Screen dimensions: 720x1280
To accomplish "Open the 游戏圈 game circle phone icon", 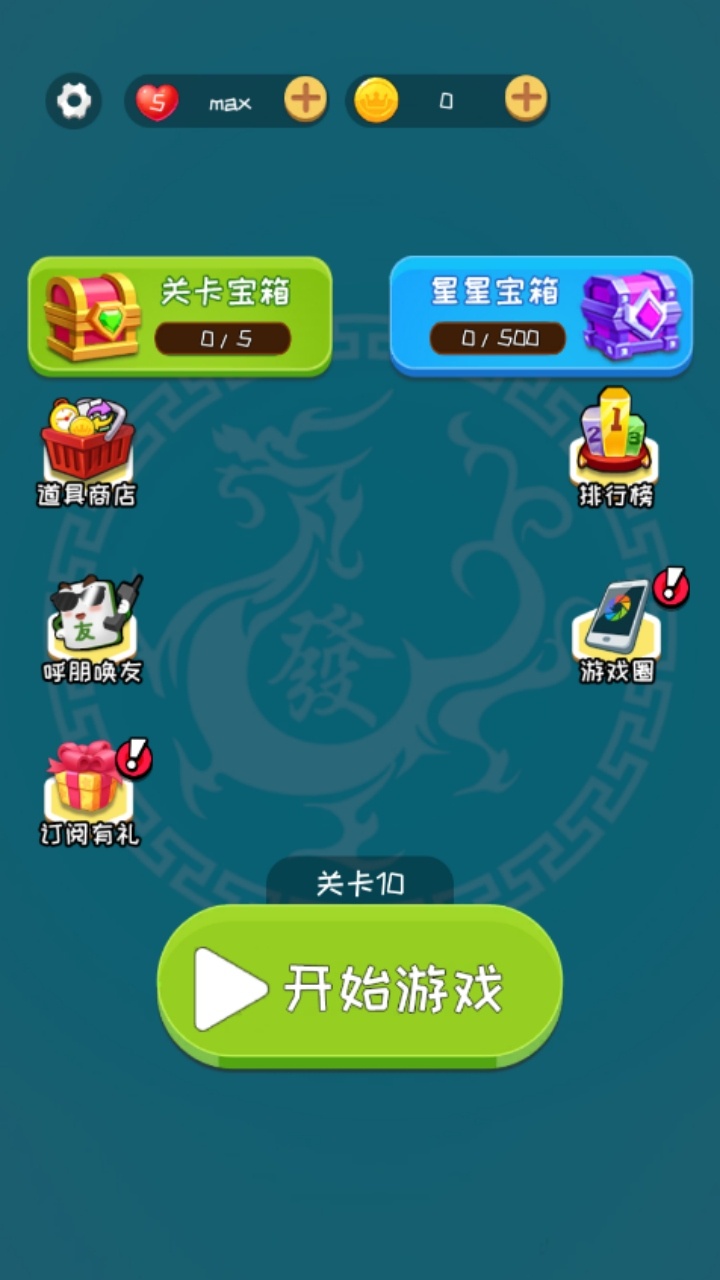I will pos(616,622).
